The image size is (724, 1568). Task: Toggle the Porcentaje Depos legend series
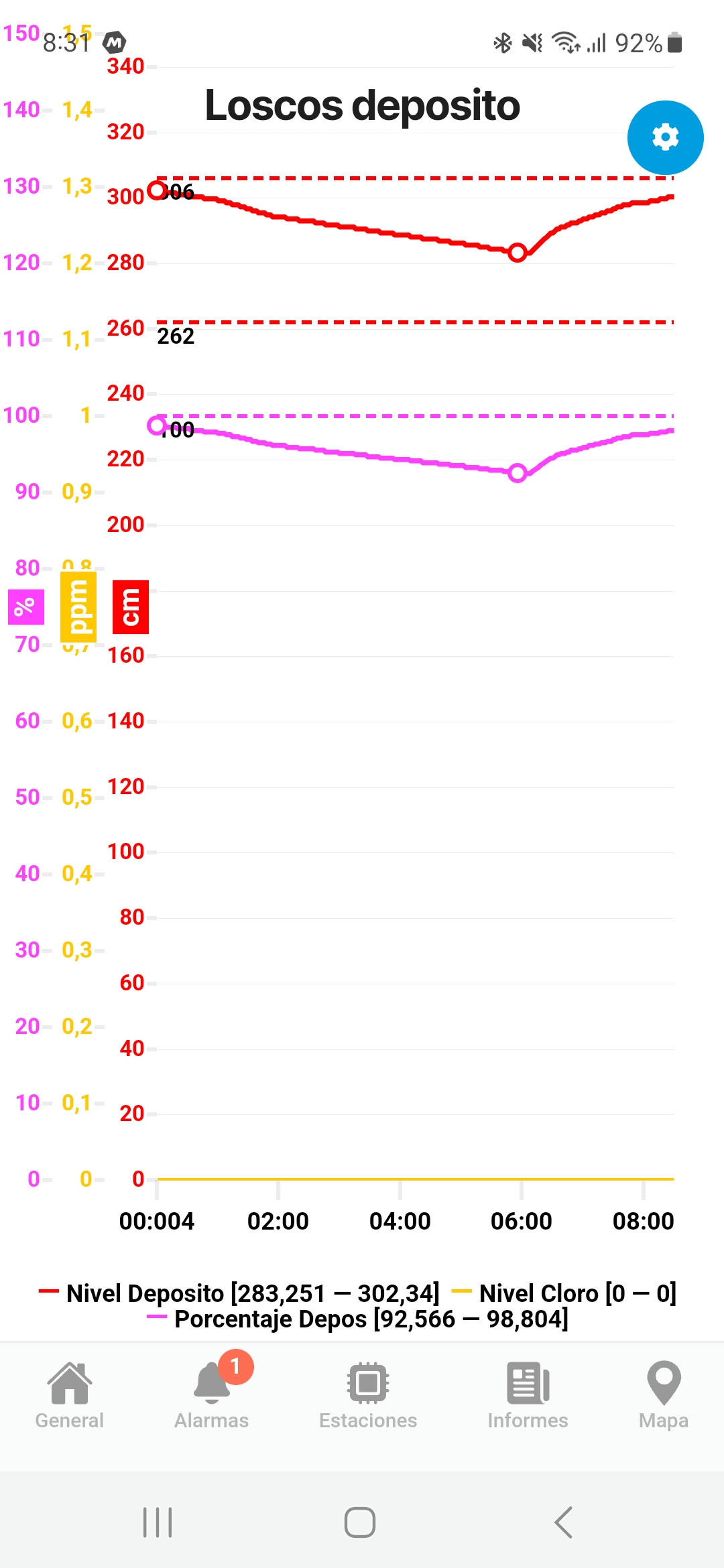click(x=357, y=1319)
